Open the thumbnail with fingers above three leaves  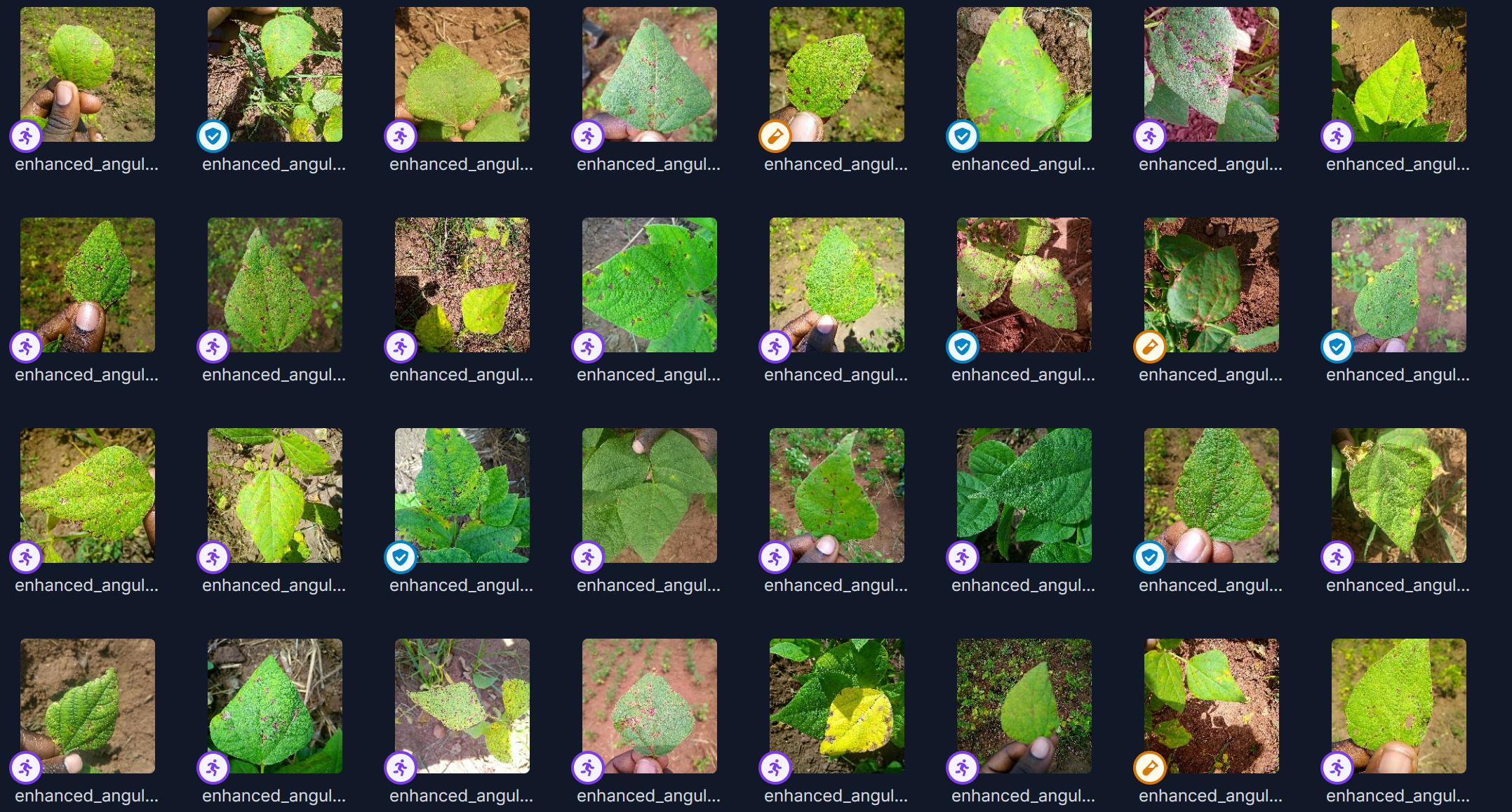(649, 495)
